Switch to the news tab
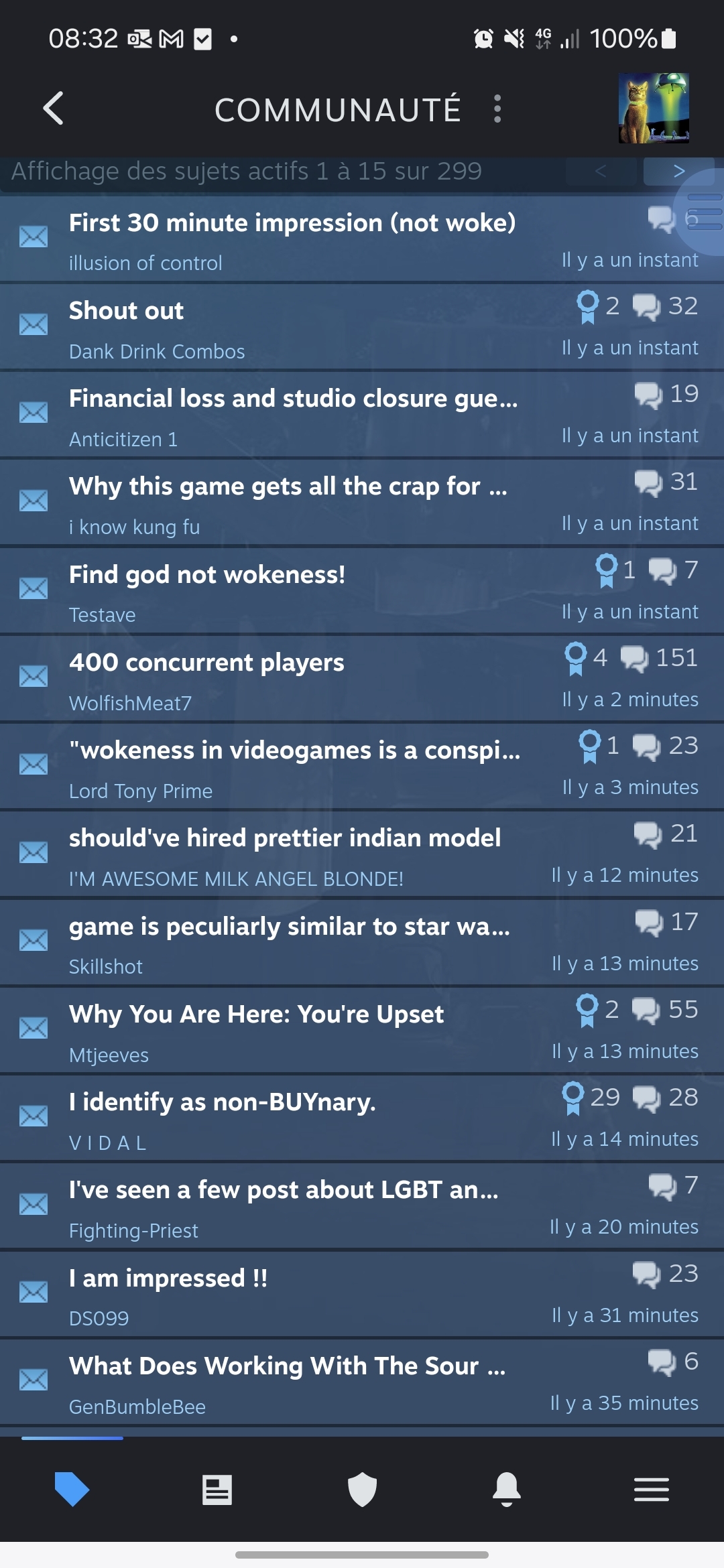Screen dimensions: 724x1568 pyautogui.click(x=217, y=1489)
